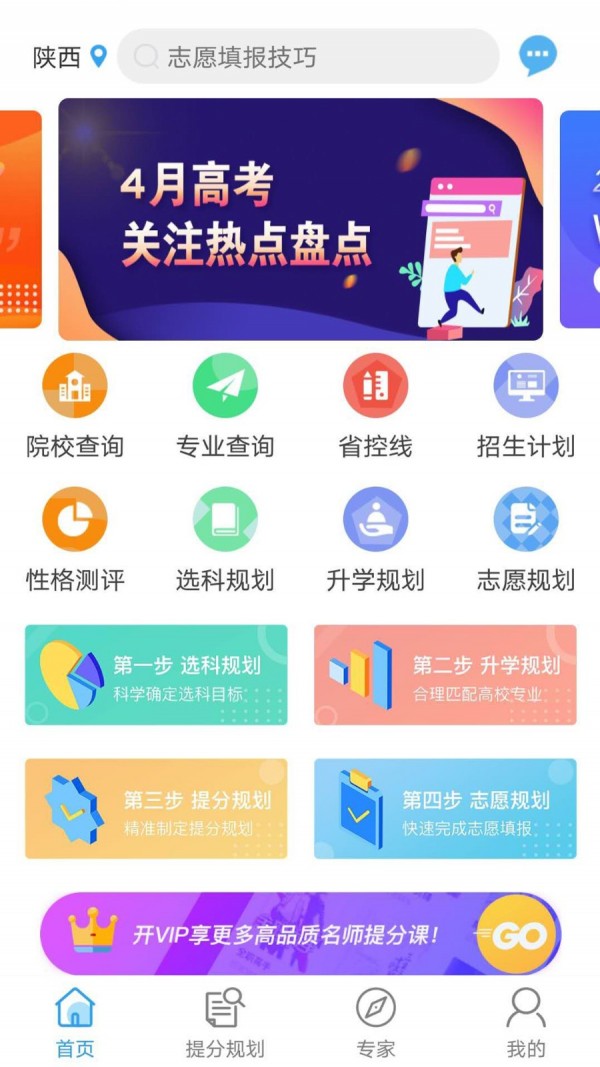Open the 4月高考关注热点盘点 banner
The height and width of the screenshot is (1067, 600).
pos(300,220)
